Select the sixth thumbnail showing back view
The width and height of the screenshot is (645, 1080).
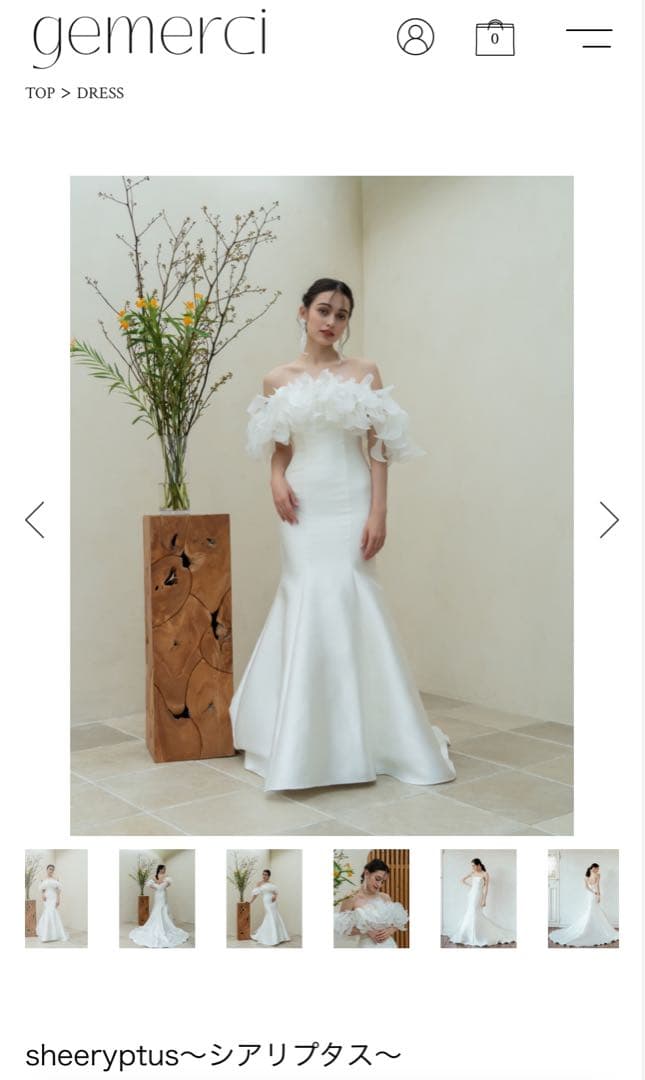coord(583,898)
